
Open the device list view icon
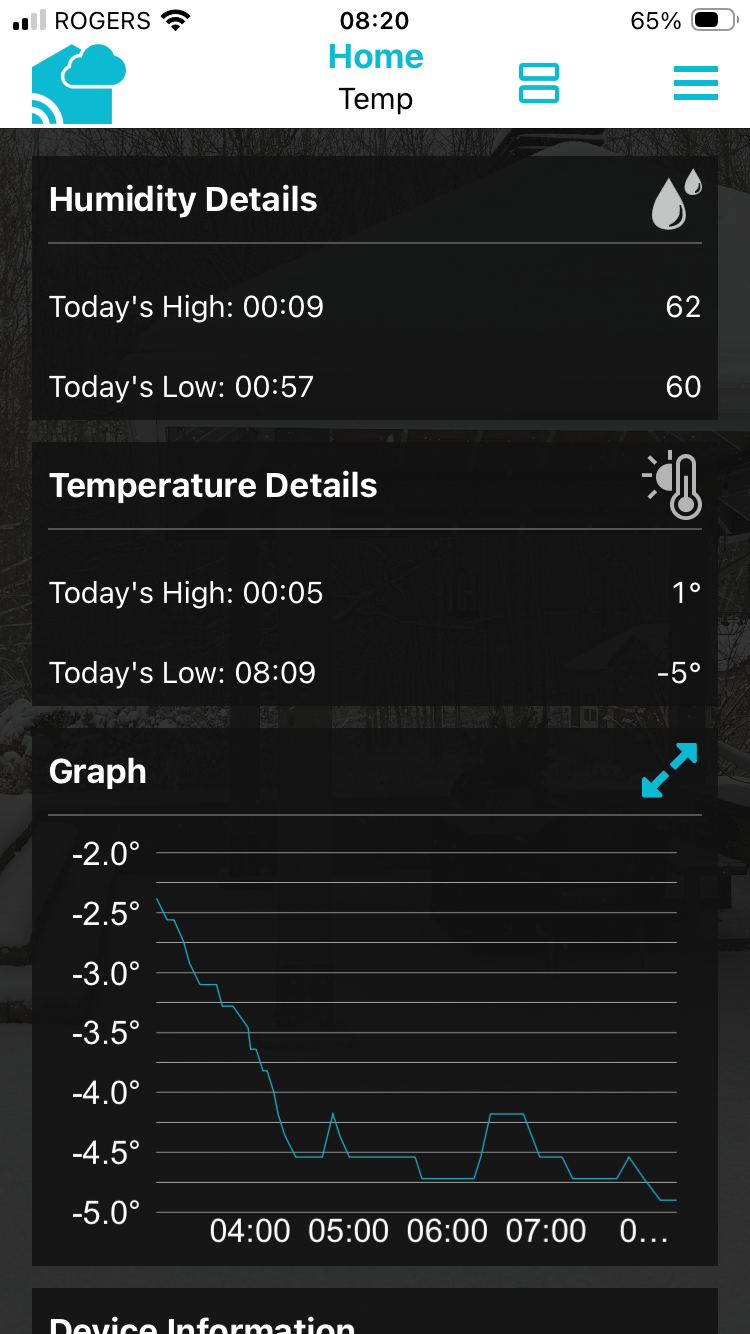539,83
